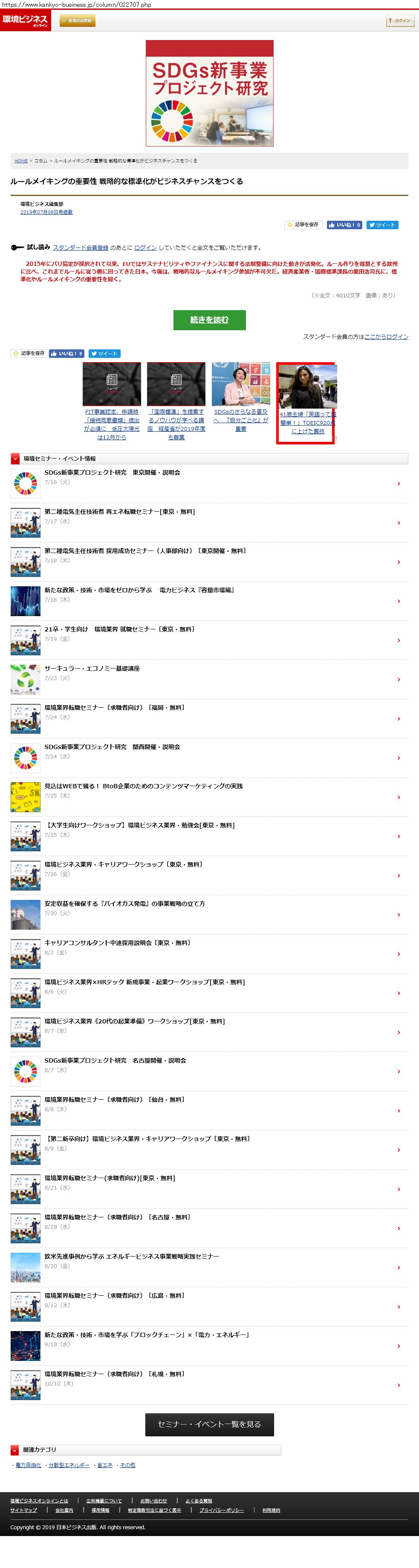Open the 省エネ category link

105,1465
